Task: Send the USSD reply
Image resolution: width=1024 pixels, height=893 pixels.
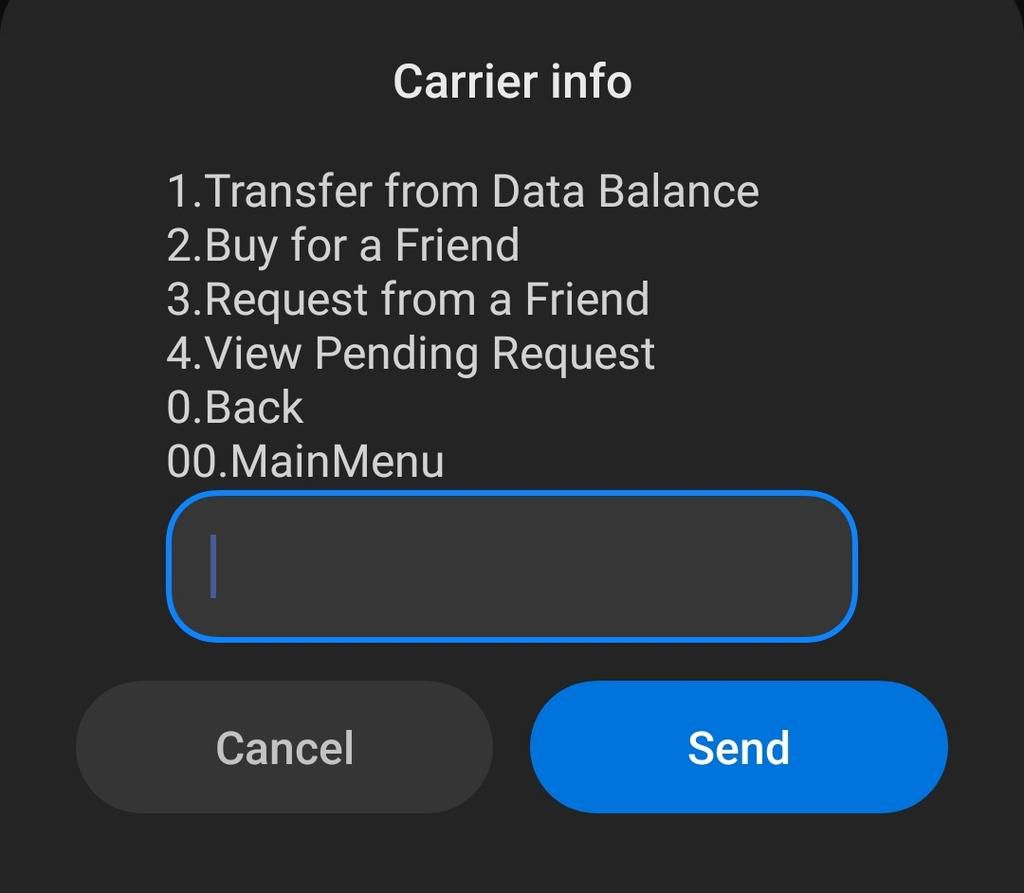Action: click(738, 747)
